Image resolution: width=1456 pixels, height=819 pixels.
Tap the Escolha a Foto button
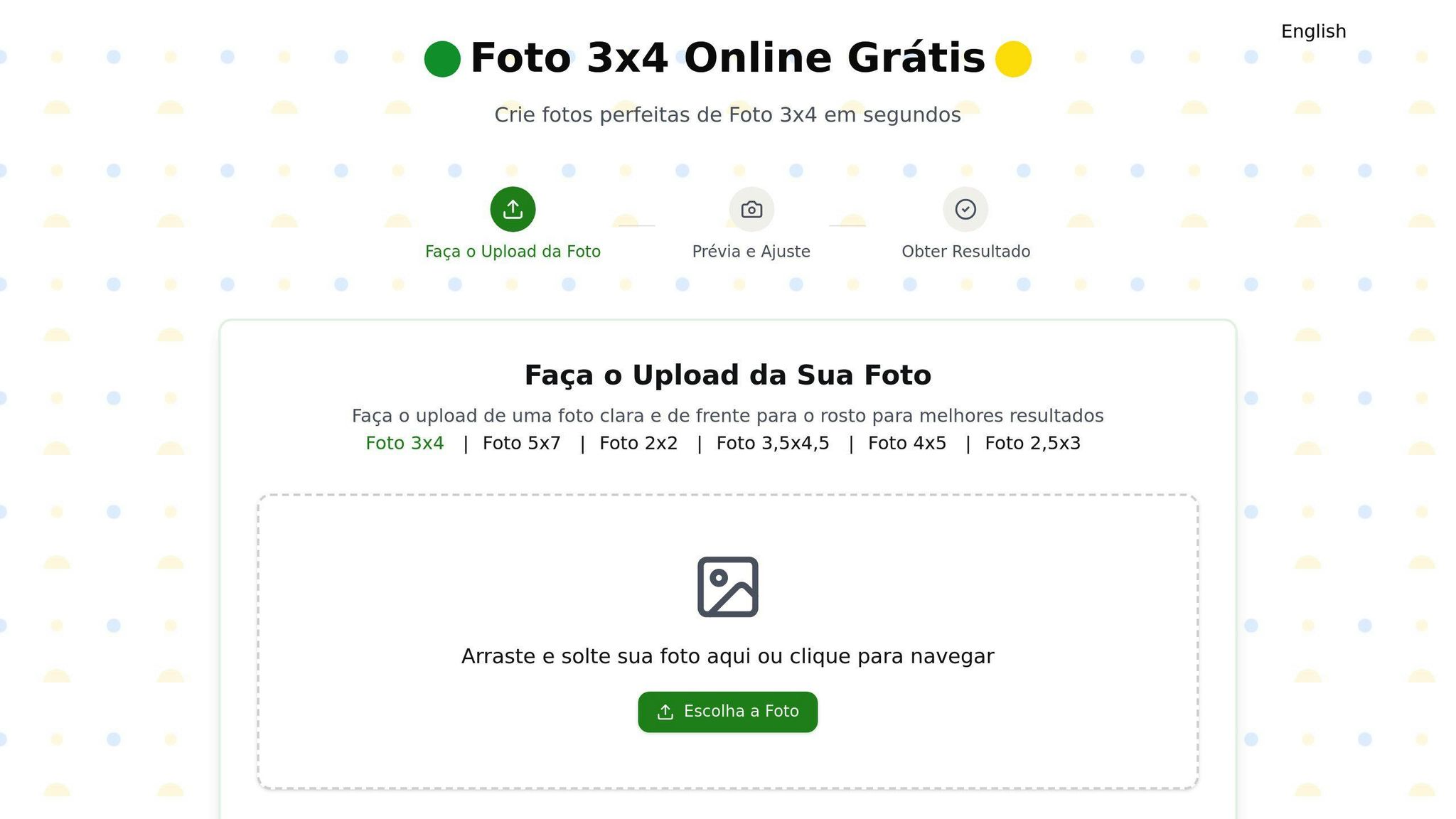click(727, 712)
